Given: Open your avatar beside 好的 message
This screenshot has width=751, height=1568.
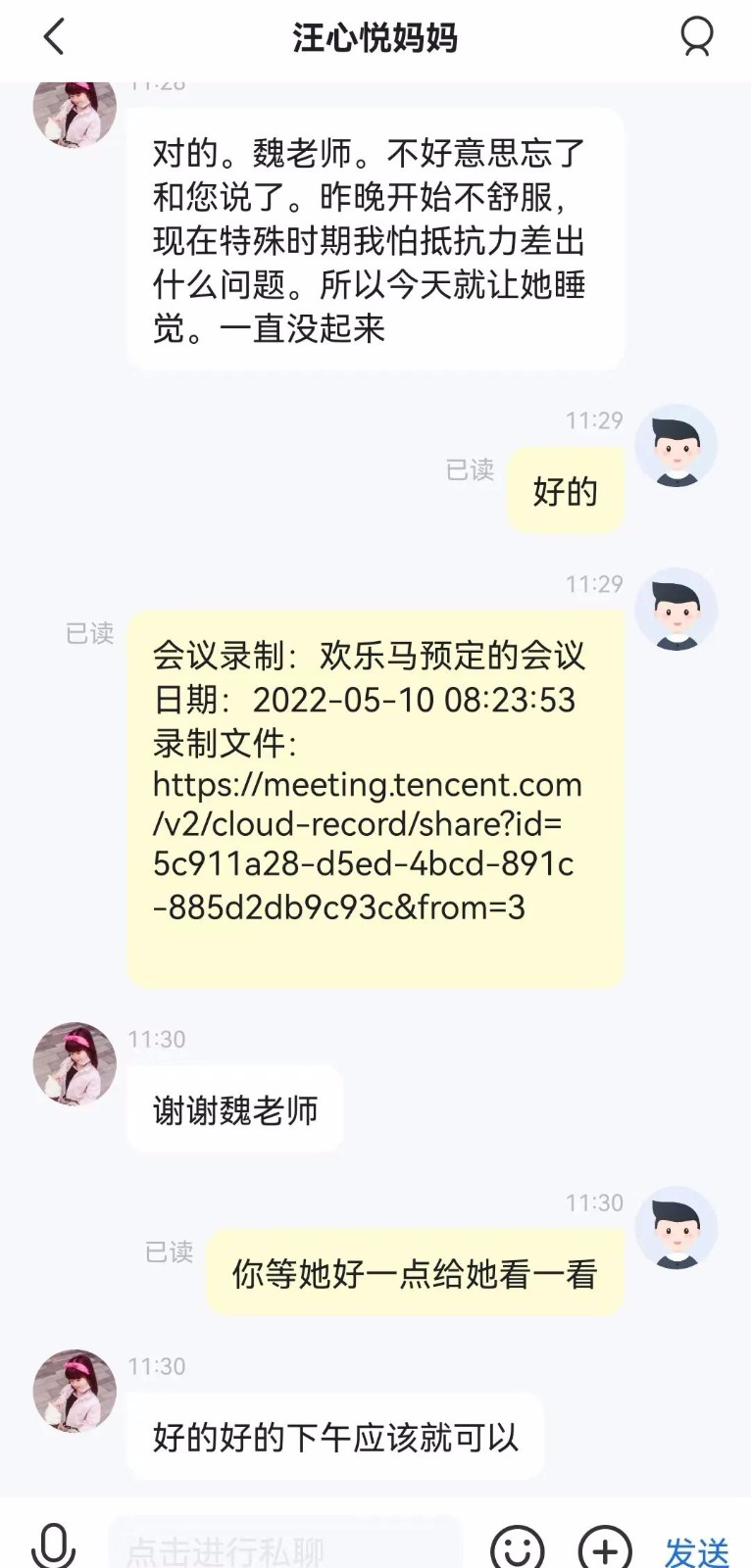Looking at the screenshot, I should (676, 446).
